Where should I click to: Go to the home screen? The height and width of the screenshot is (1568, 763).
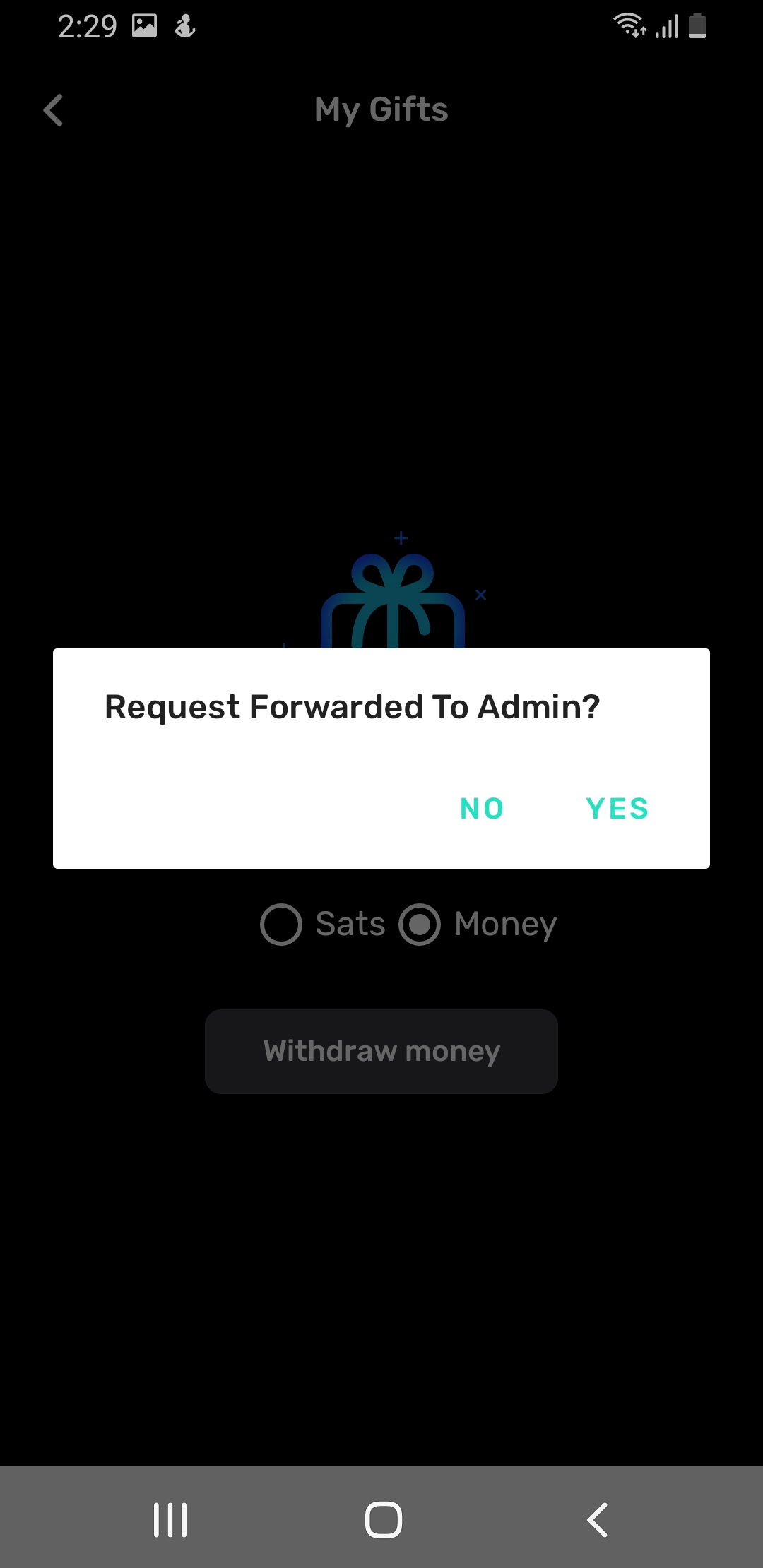pyautogui.click(x=383, y=1519)
